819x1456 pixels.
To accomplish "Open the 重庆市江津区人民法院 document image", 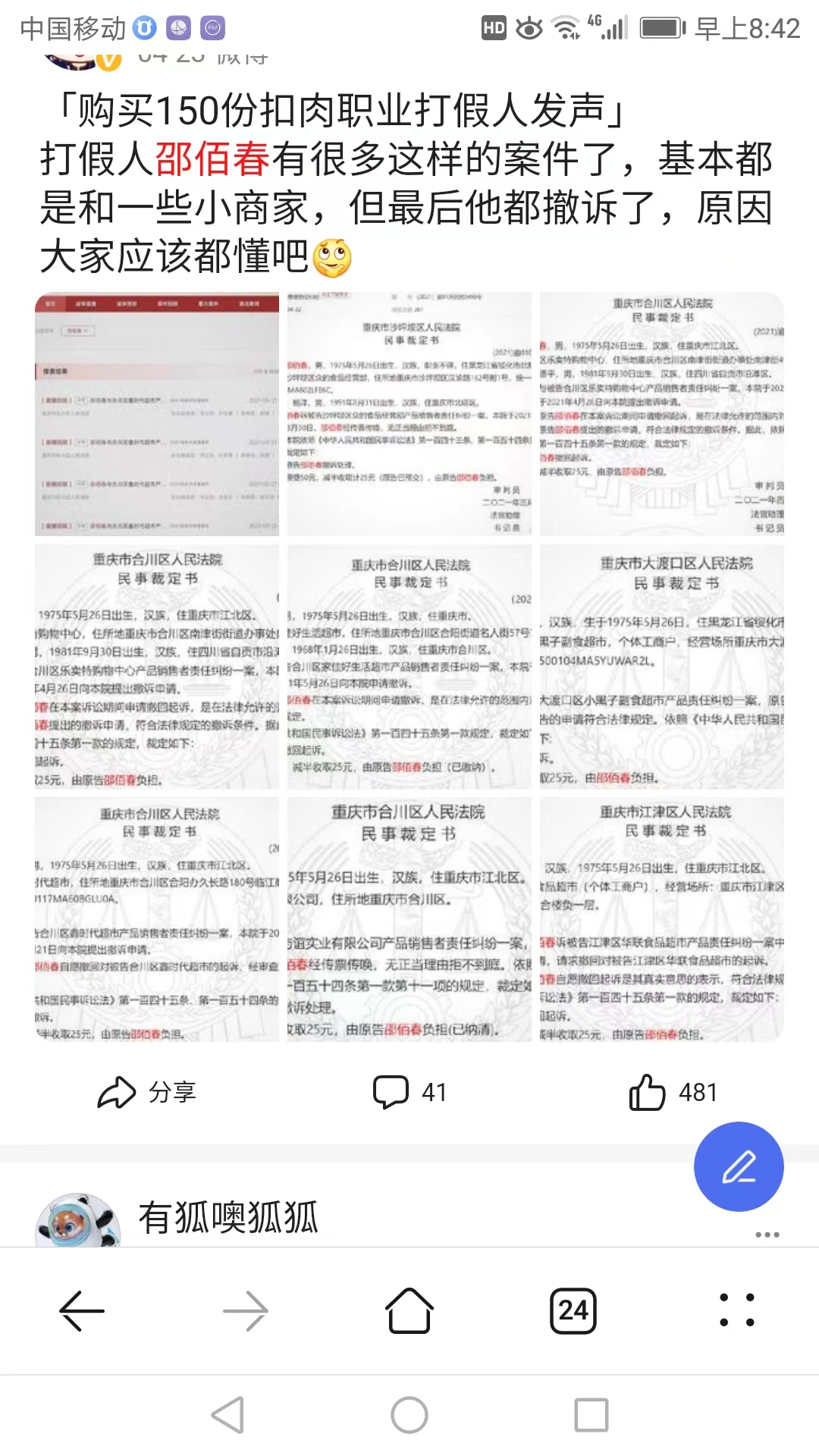I will tap(661, 919).
